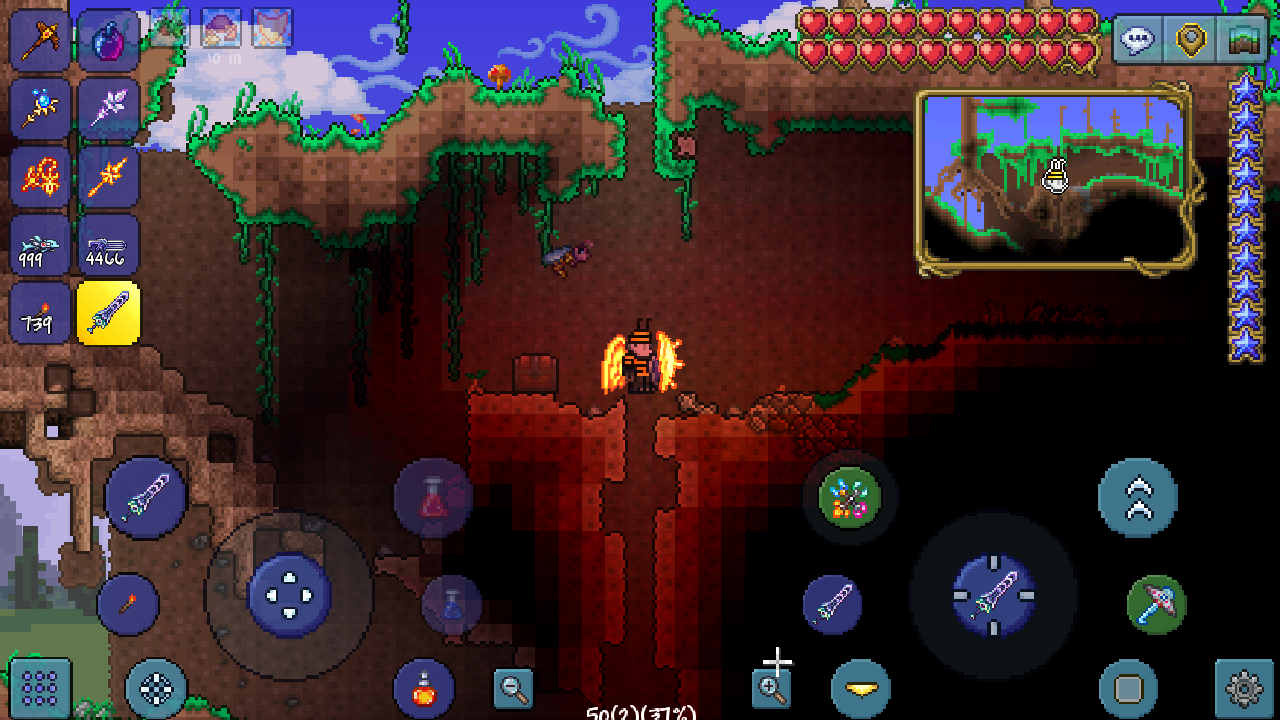Tap the jump double-arrow button

point(1138,498)
